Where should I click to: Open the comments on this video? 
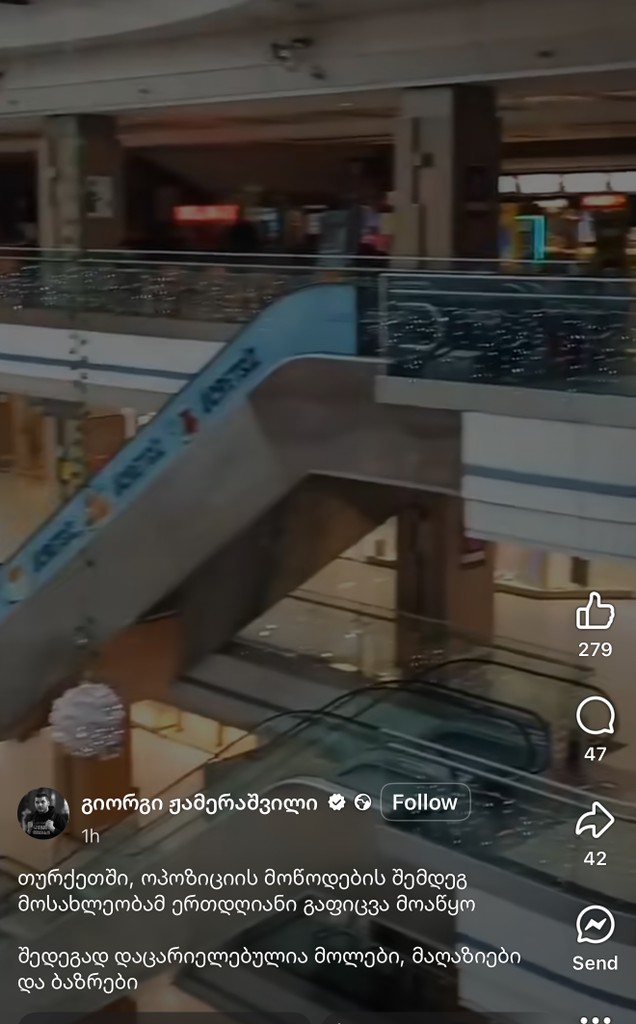[595, 716]
